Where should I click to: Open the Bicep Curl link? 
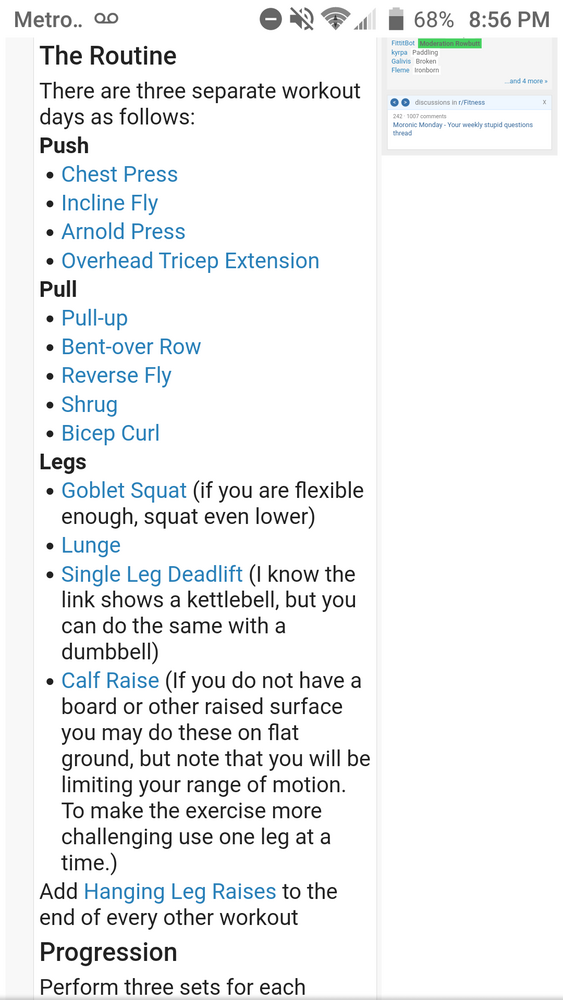point(110,433)
